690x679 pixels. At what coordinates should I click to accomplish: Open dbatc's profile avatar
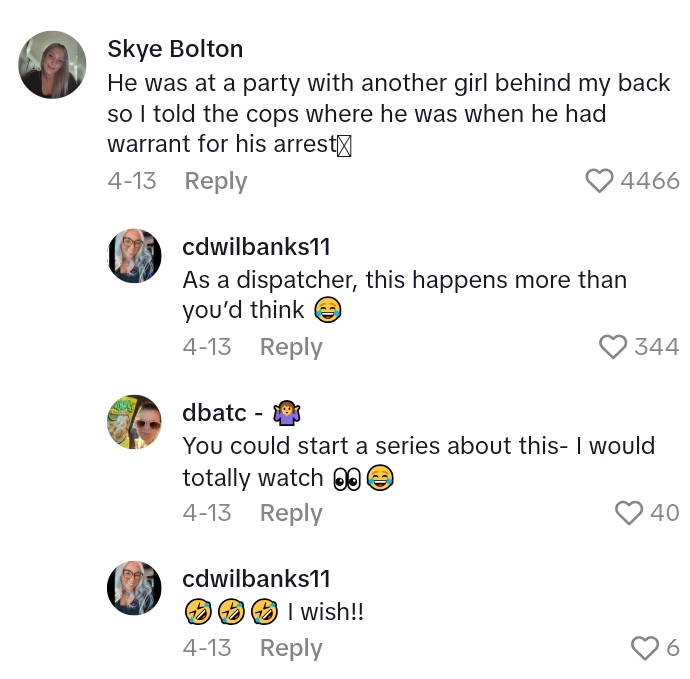coord(134,422)
